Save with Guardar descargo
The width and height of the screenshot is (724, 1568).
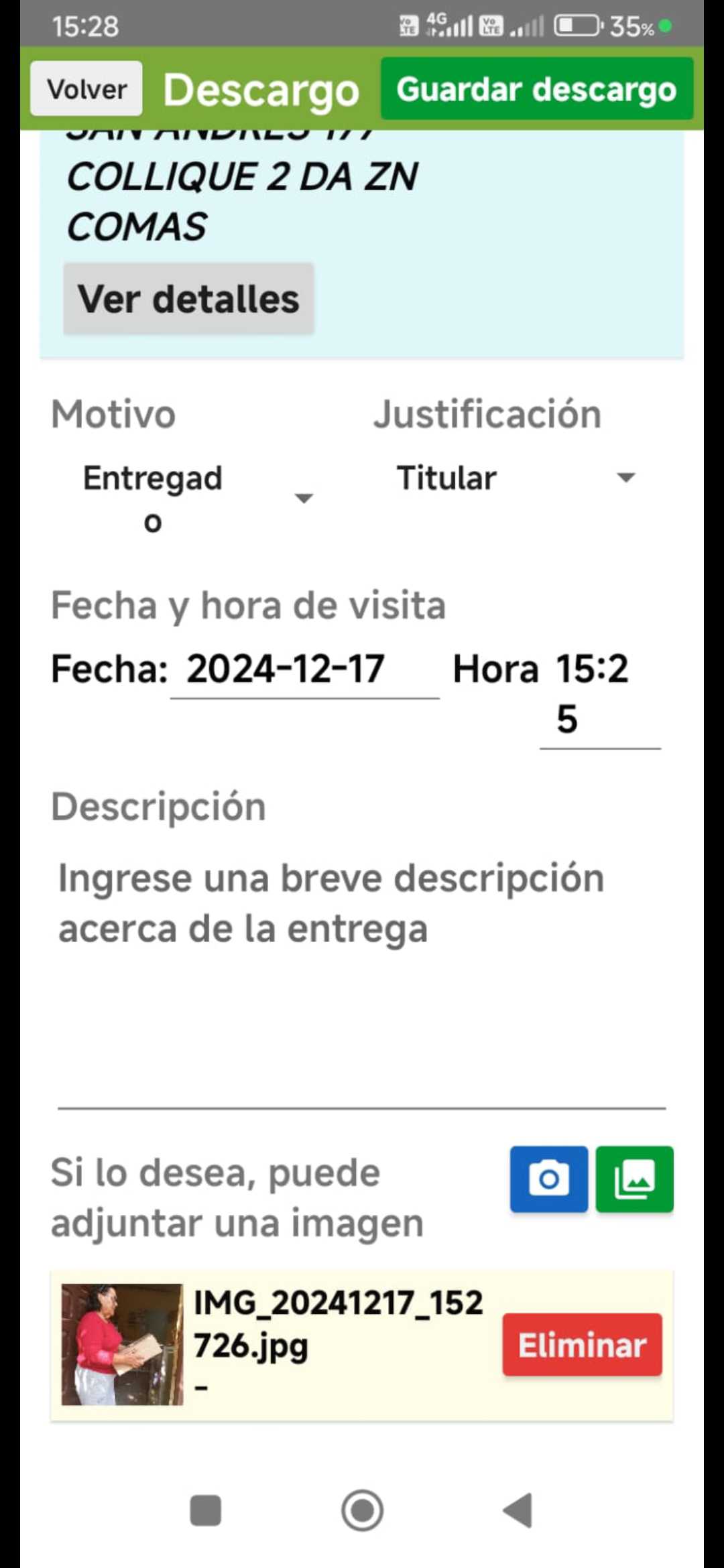536,89
